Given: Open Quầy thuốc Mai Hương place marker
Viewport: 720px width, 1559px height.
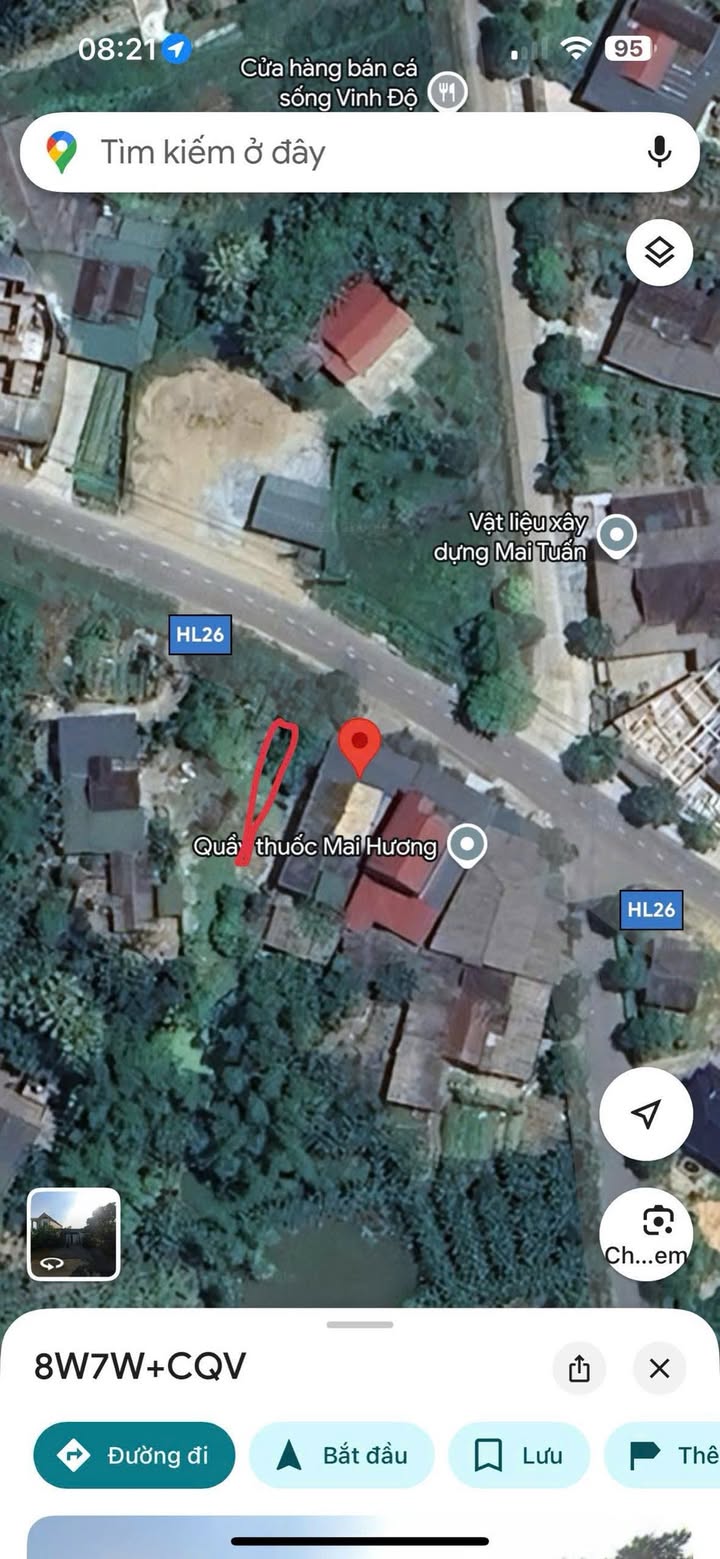Looking at the screenshot, I should point(466,846).
